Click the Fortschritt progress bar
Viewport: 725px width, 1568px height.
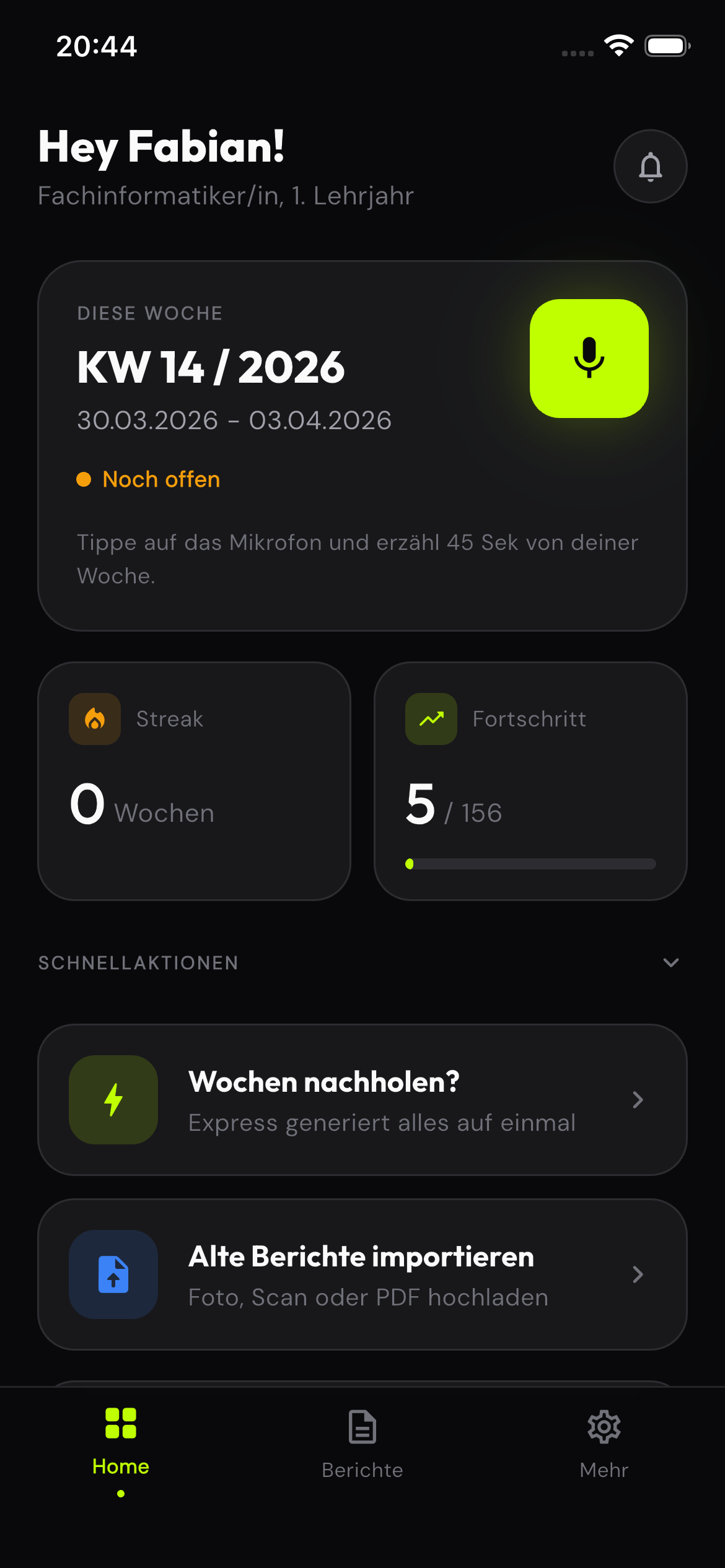(x=532, y=865)
